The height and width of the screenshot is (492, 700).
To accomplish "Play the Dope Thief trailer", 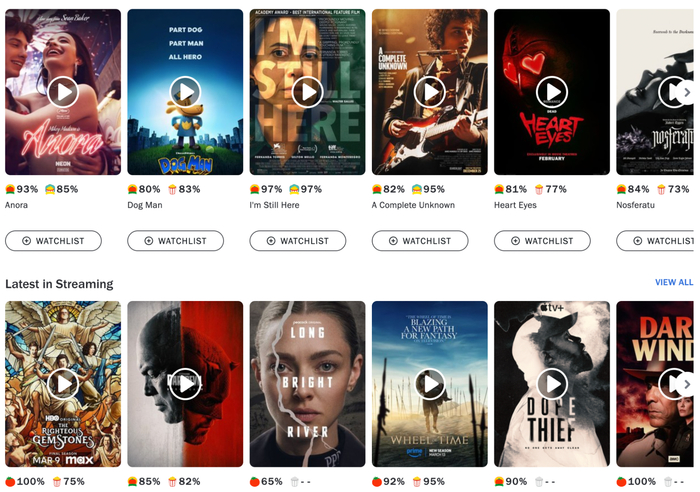I will pyautogui.click(x=551, y=384).
